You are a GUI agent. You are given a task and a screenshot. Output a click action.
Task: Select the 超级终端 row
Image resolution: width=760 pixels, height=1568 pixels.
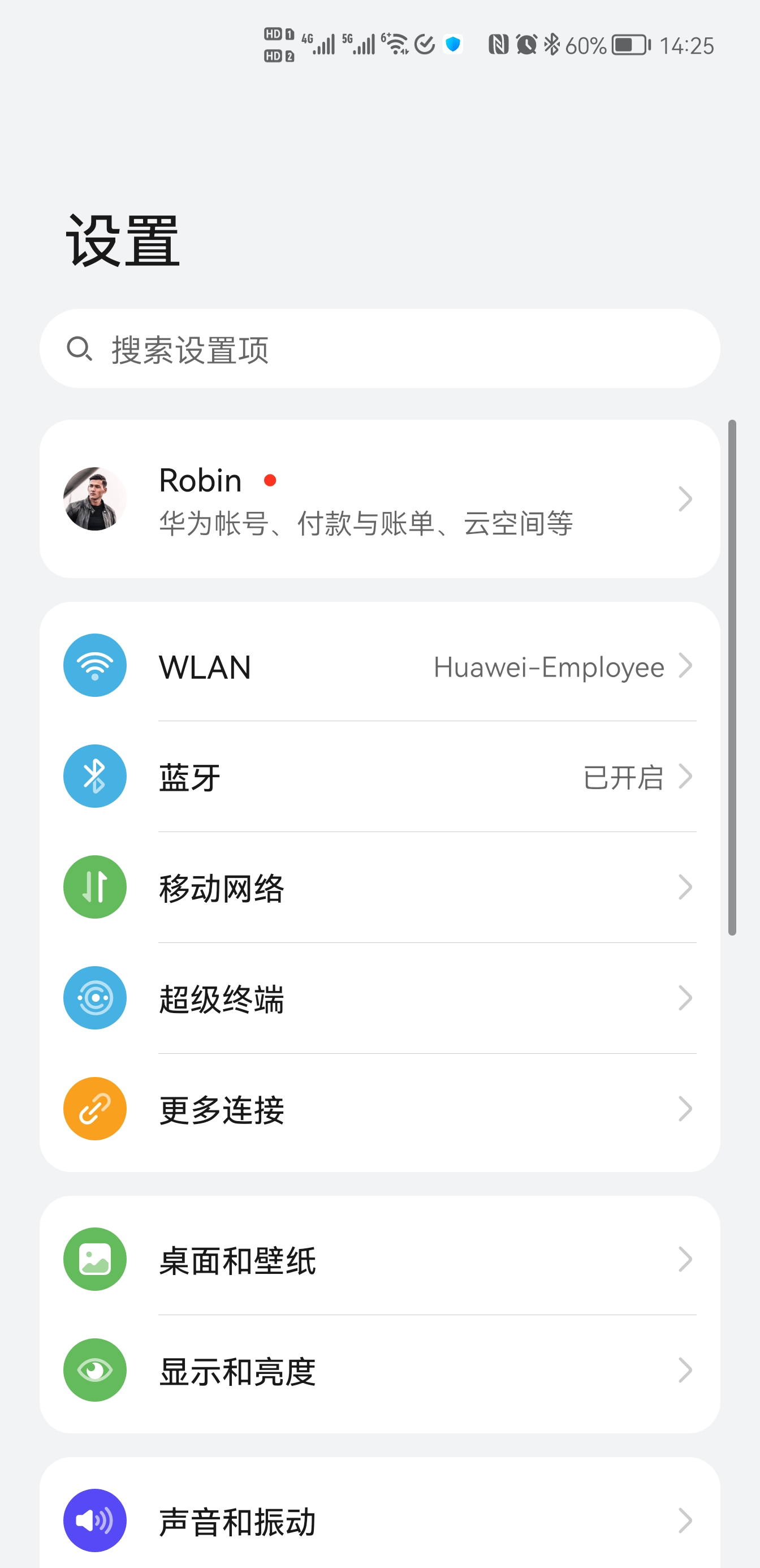(x=379, y=998)
